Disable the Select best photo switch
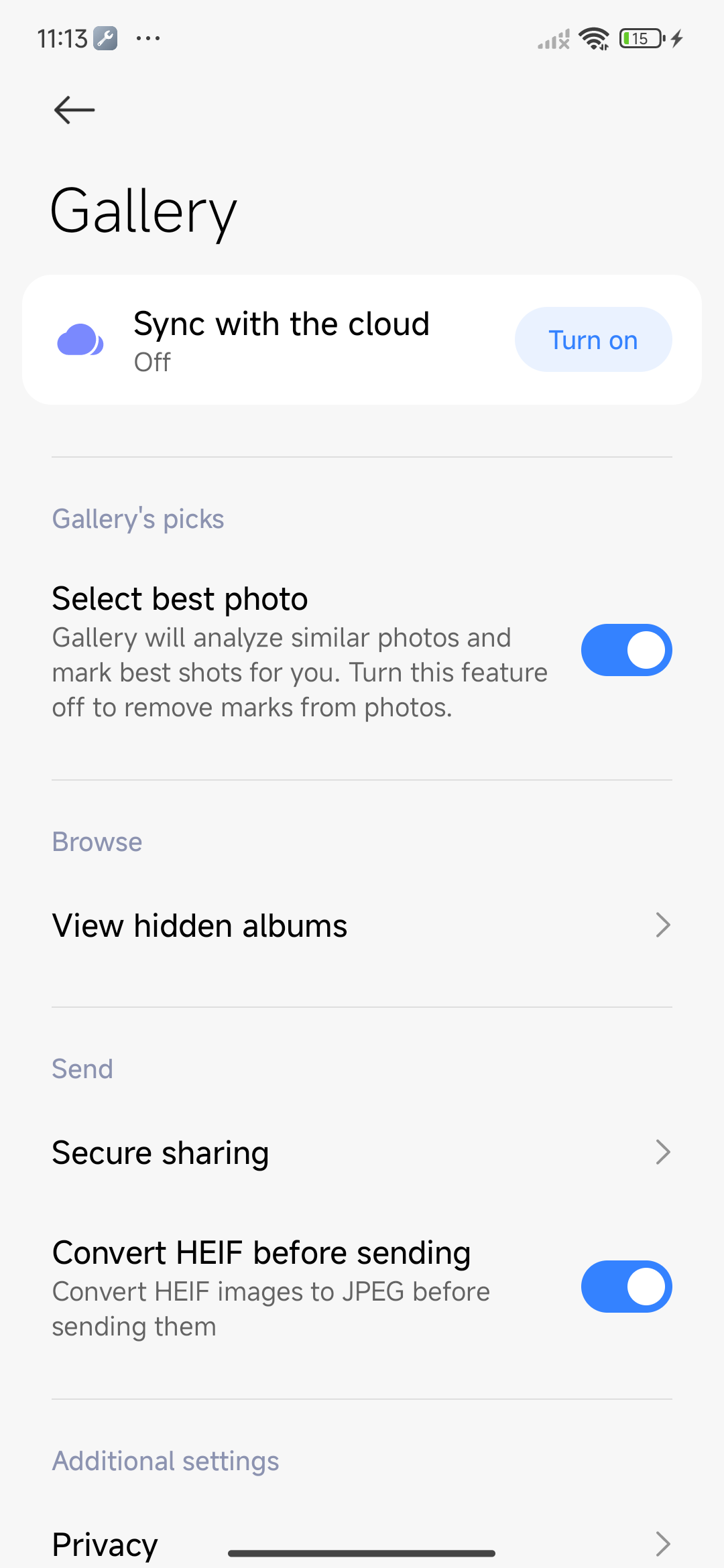The height and width of the screenshot is (1568, 724). (626, 650)
